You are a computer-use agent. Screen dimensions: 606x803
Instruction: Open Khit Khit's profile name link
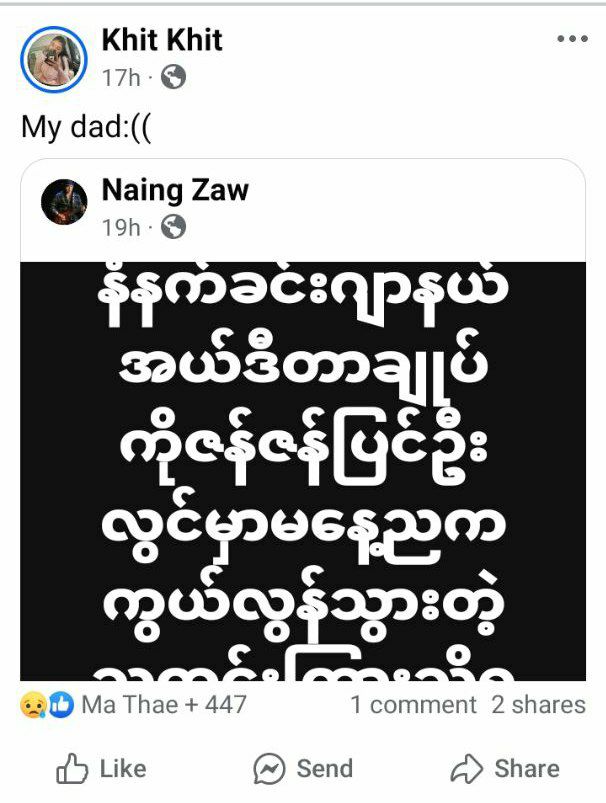[161, 40]
